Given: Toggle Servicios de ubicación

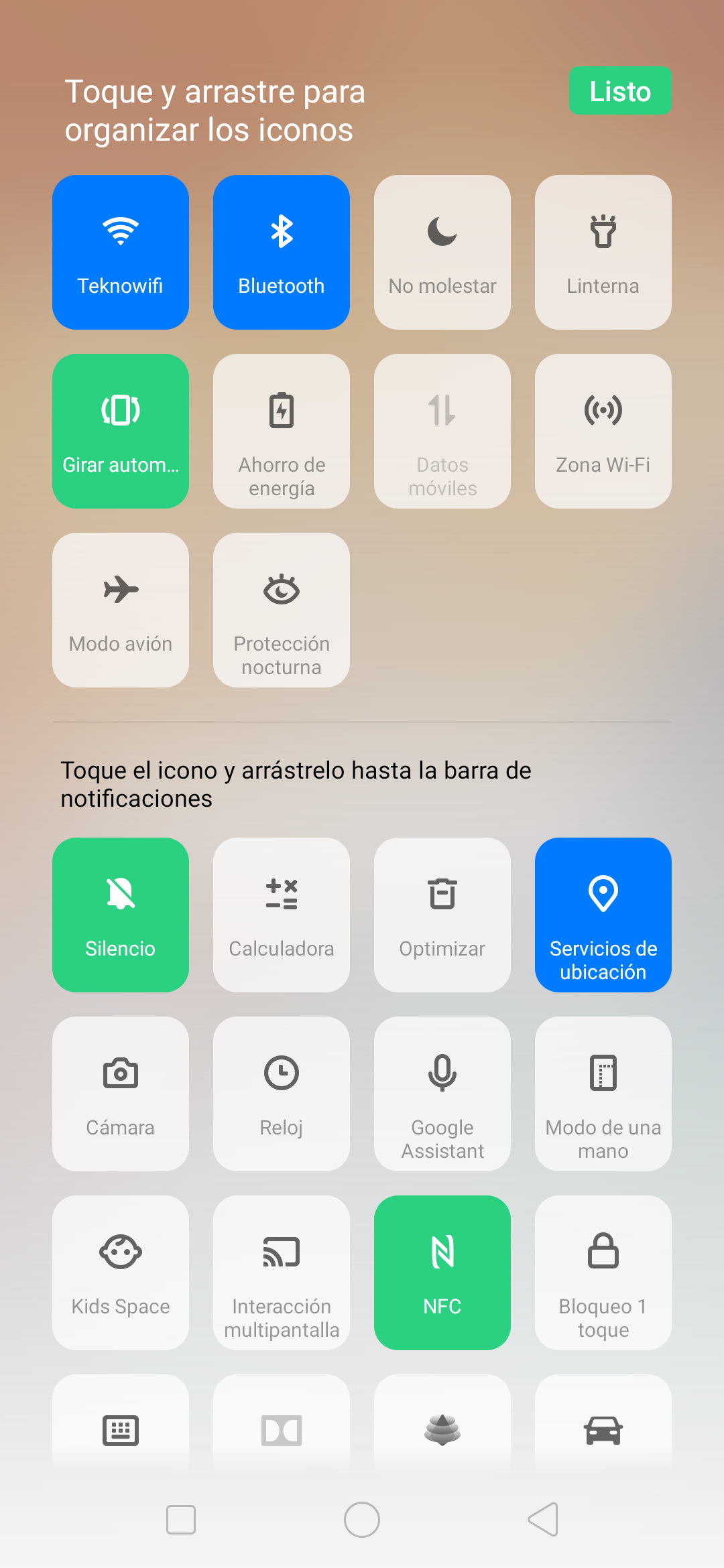Looking at the screenshot, I should (603, 915).
